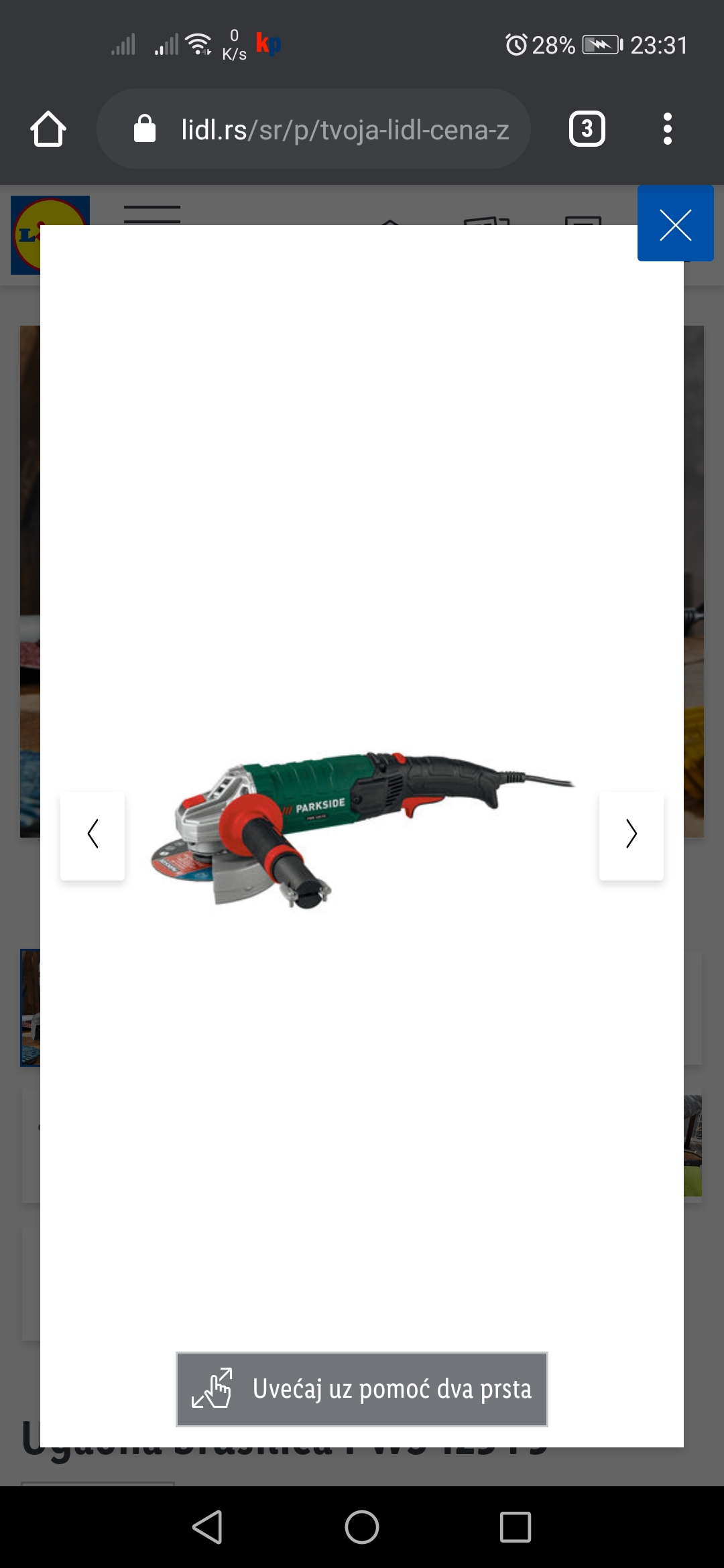Show the previous product image
Image resolution: width=724 pixels, height=1568 pixels.
pos(93,835)
